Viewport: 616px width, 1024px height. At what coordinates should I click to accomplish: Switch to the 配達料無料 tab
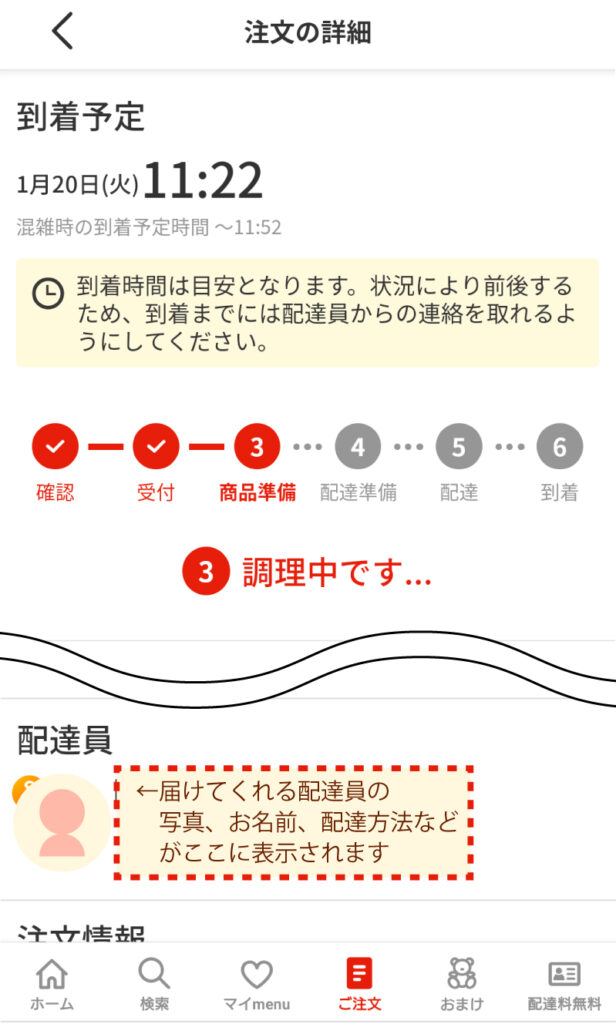click(564, 984)
